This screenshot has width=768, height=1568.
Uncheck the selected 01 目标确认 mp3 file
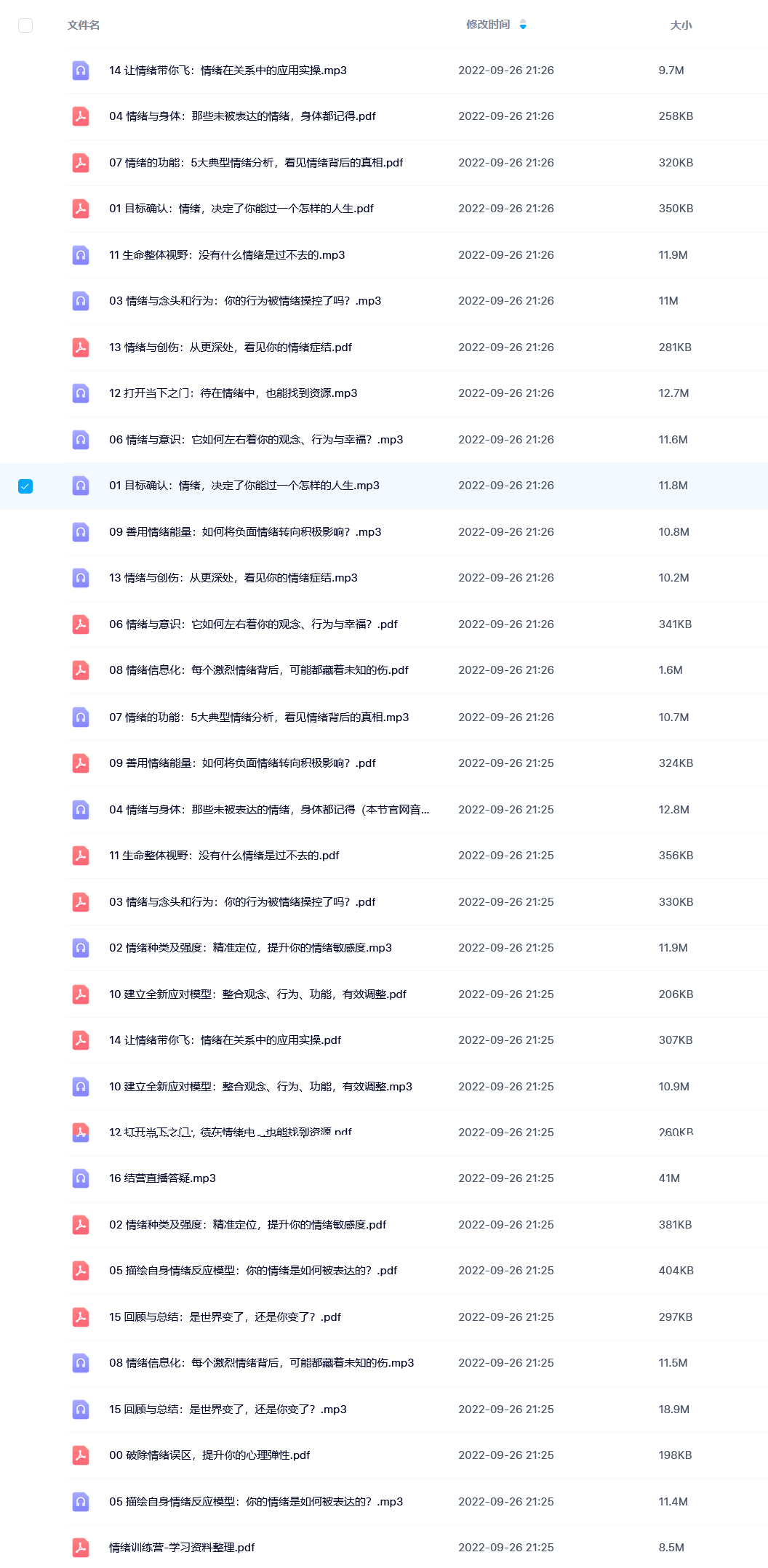(25, 486)
